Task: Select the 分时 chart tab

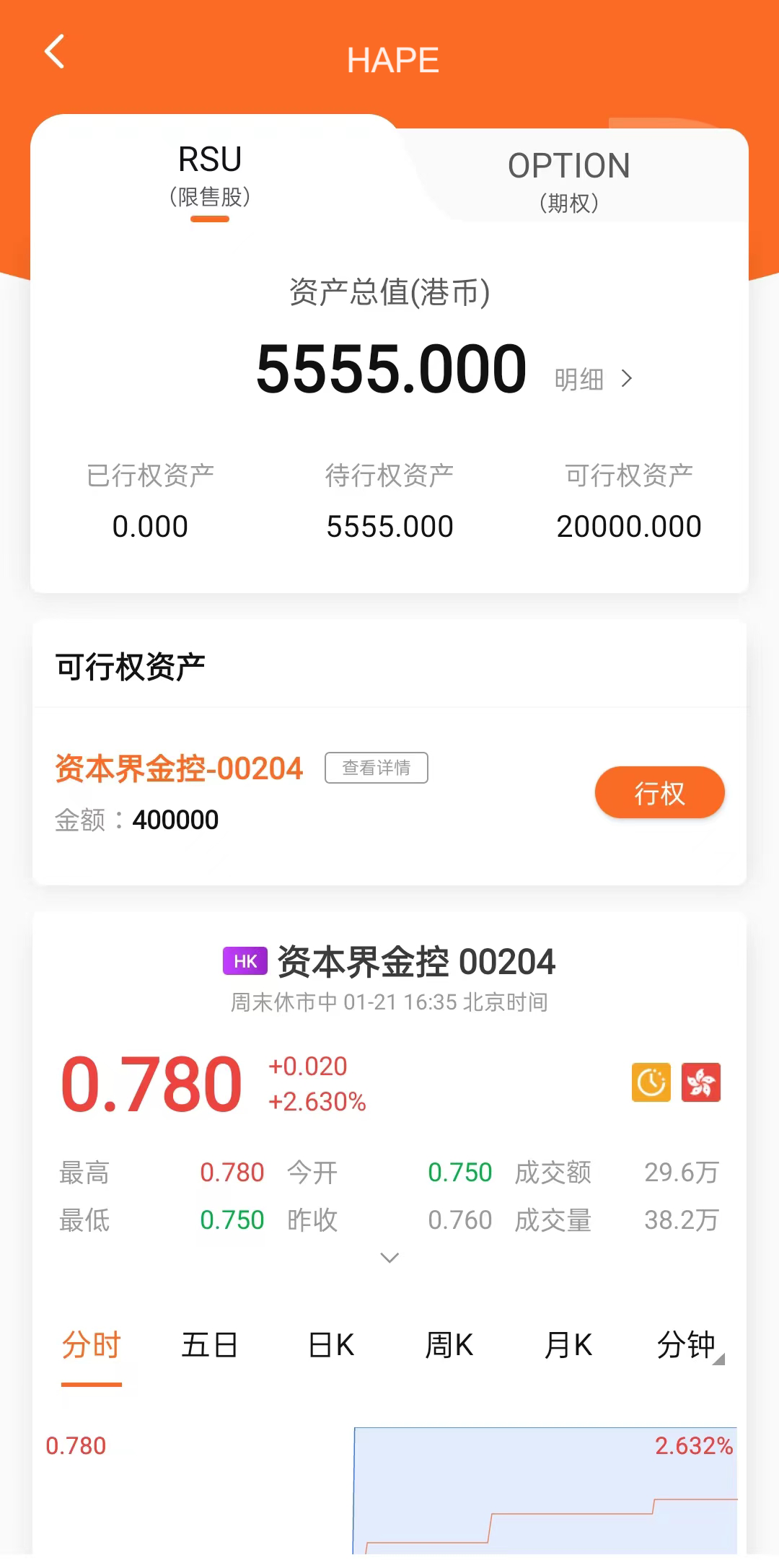Action: point(91,1346)
